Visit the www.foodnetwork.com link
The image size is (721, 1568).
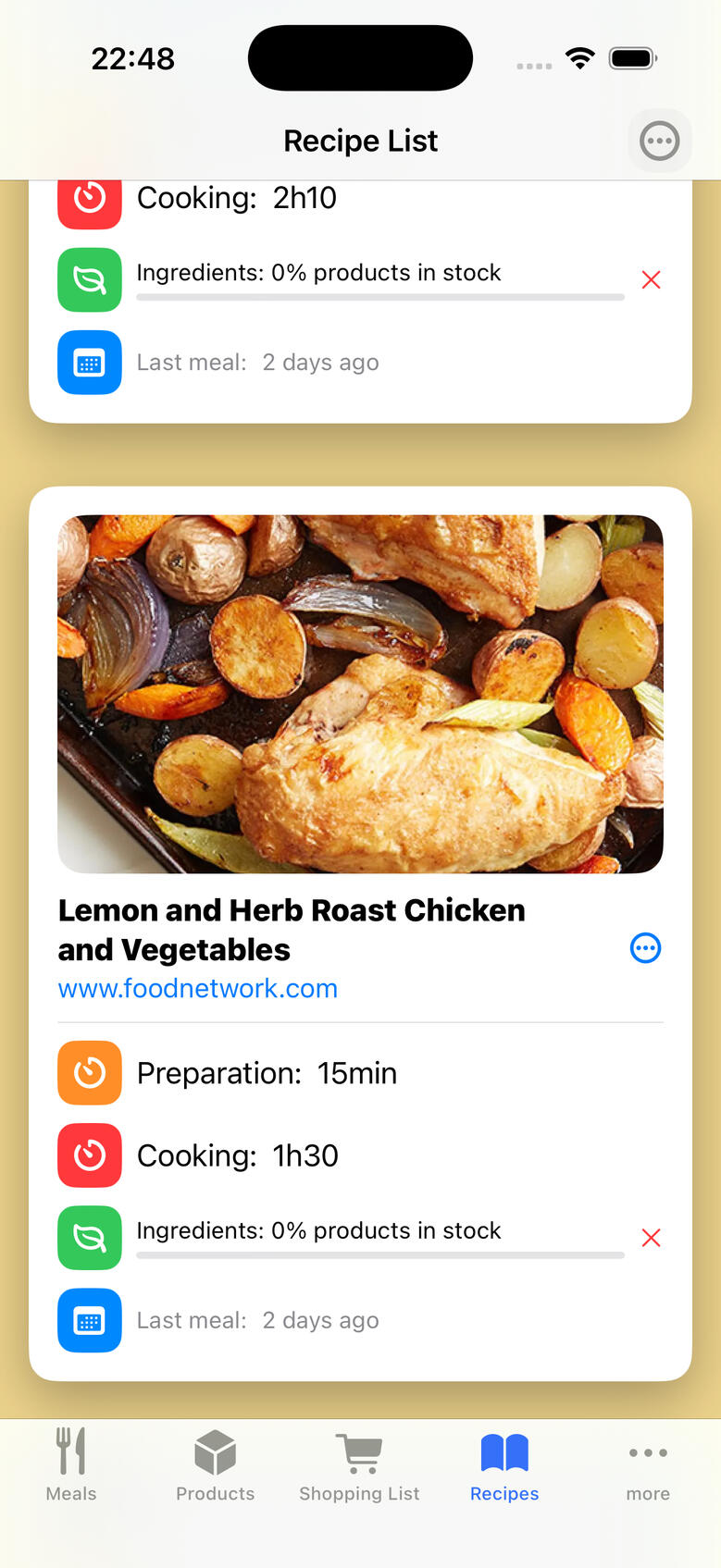pos(198,989)
